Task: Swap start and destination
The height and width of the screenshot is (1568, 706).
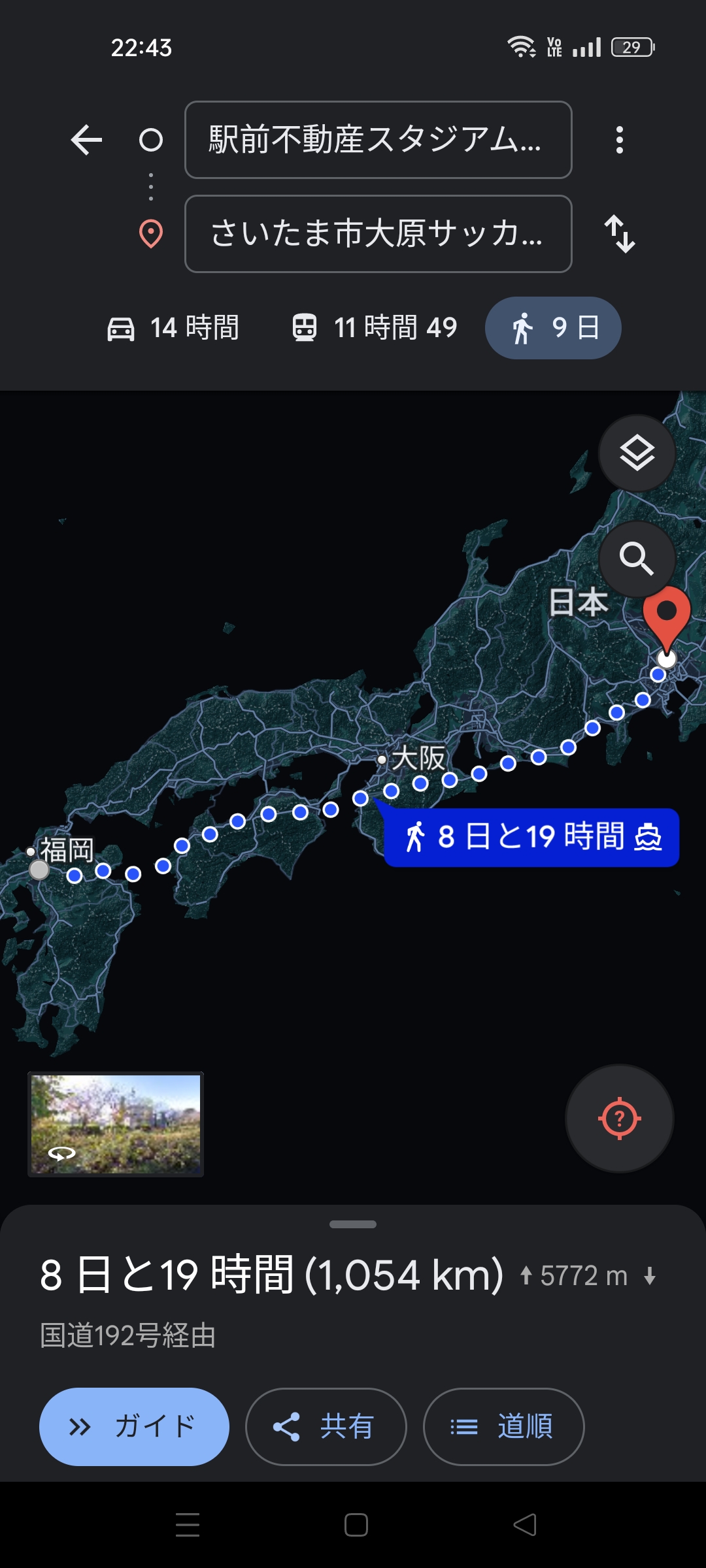Action: pyautogui.click(x=619, y=234)
